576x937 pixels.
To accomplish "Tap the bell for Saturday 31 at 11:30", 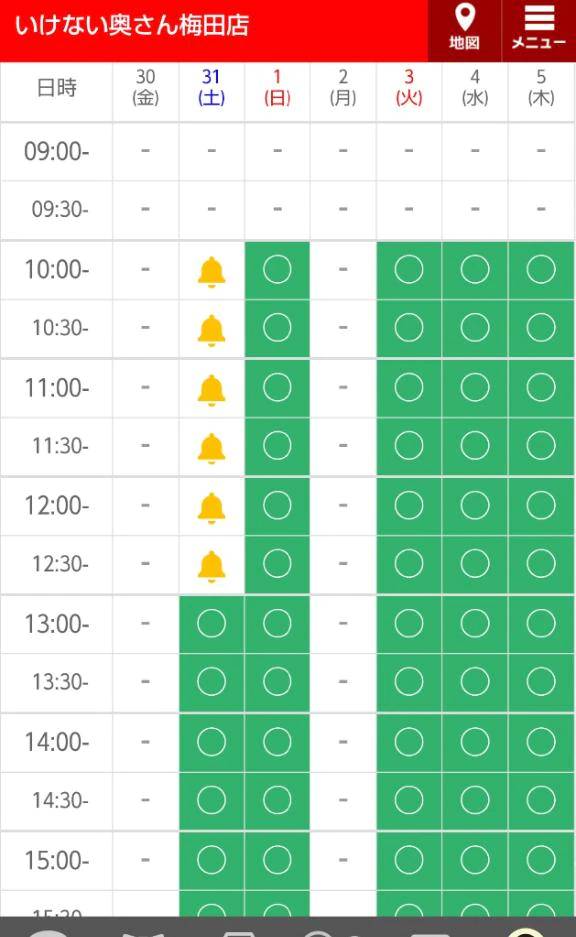I will tap(212, 448).
